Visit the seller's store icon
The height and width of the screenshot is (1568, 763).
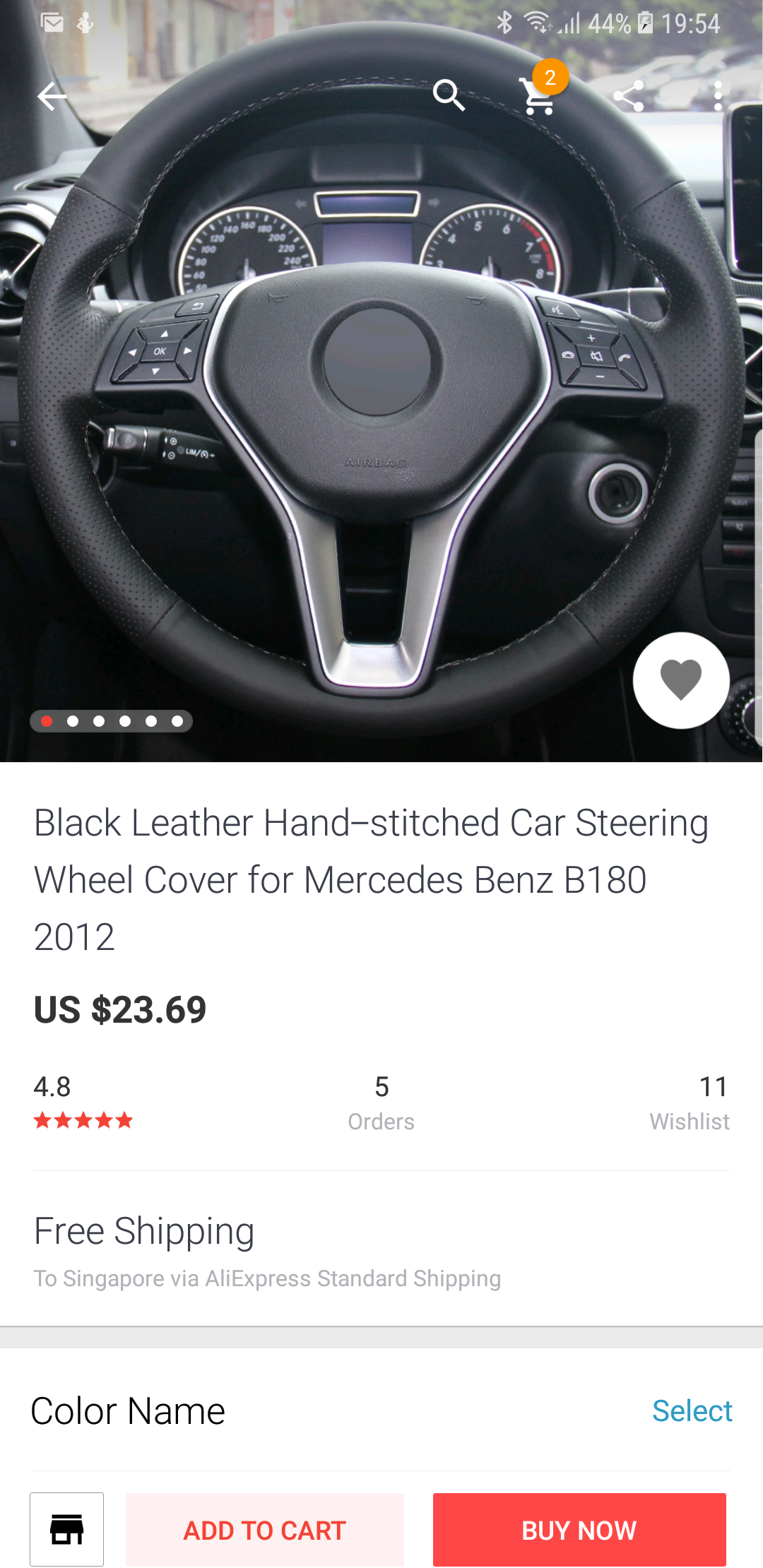[x=67, y=1529]
